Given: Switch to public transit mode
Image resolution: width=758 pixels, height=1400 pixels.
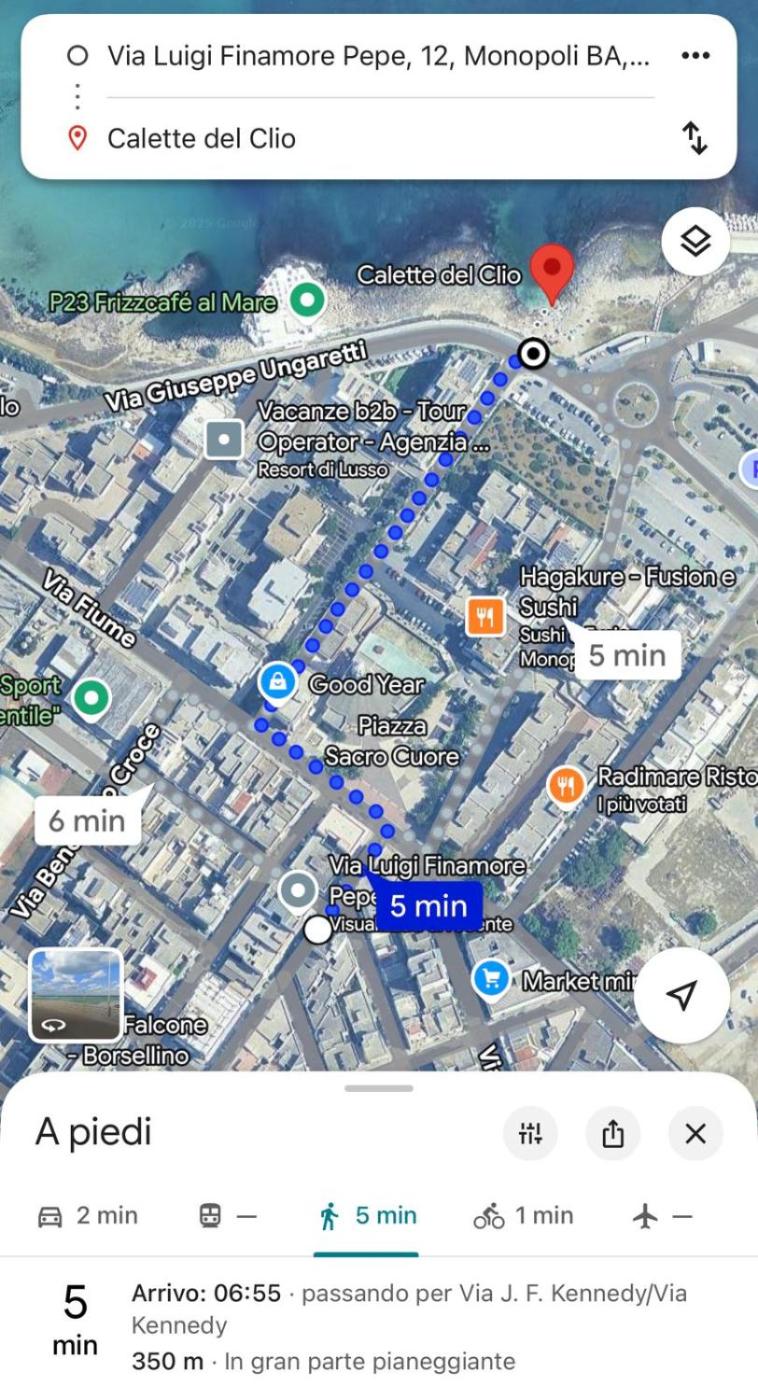Looking at the screenshot, I should coord(228,1216).
